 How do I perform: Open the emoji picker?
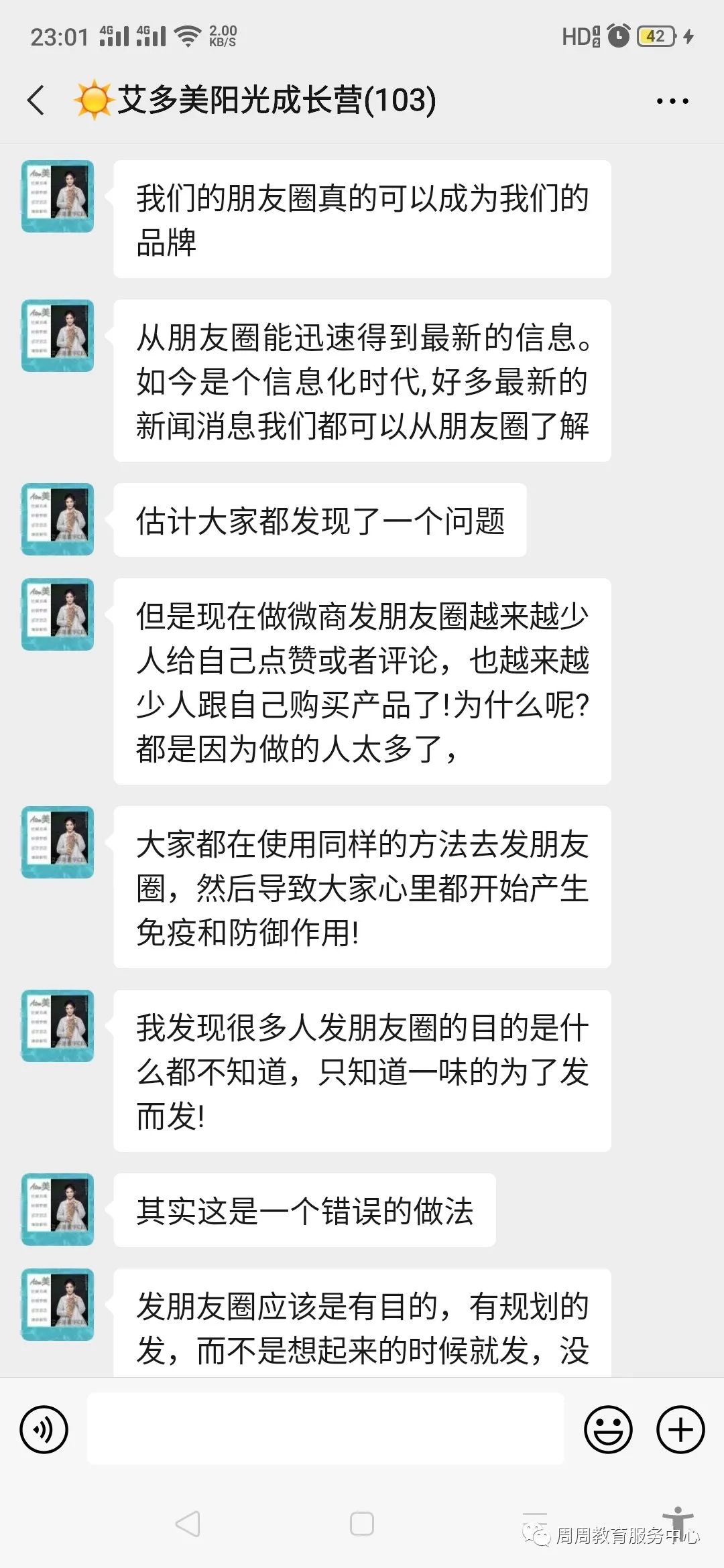(x=608, y=1429)
